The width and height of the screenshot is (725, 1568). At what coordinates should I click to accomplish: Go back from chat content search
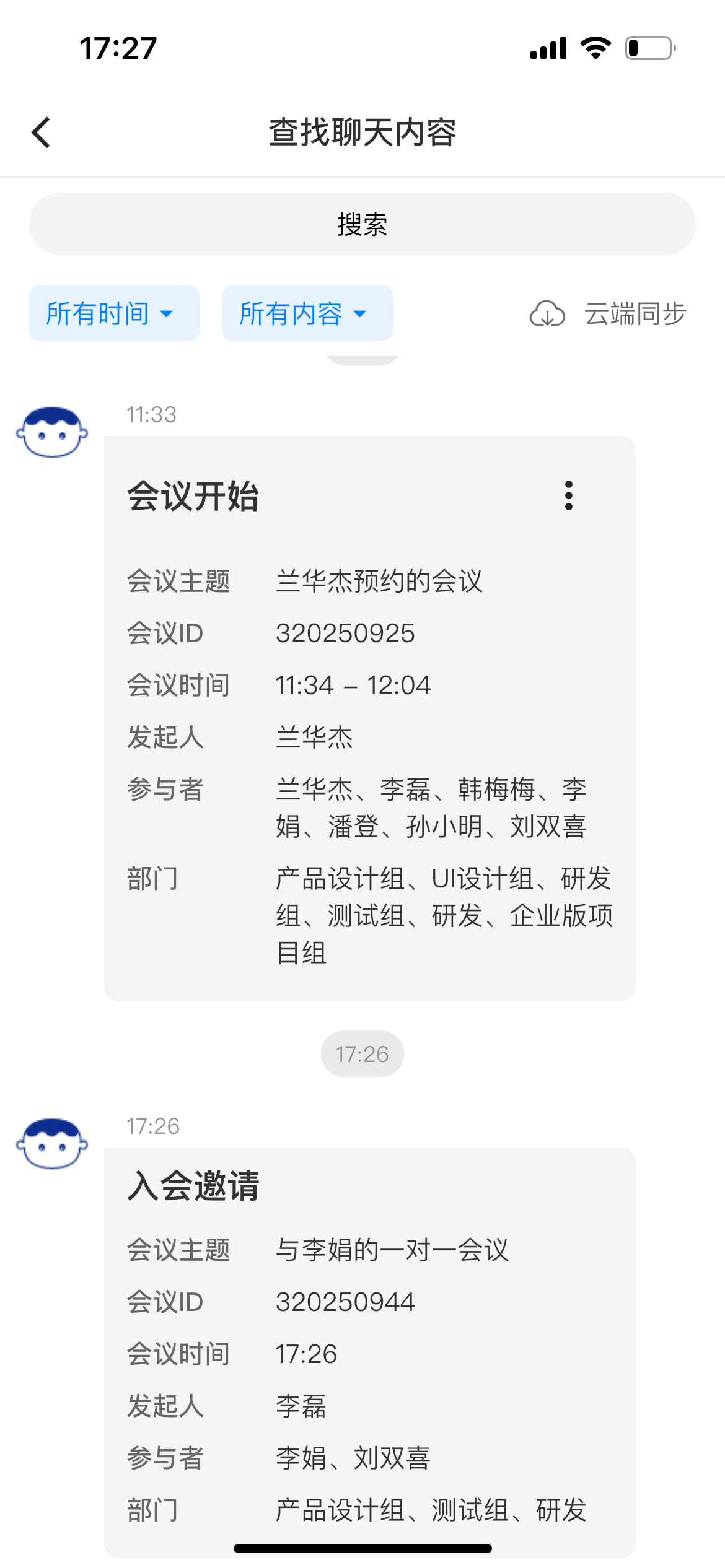[x=41, y=133]
